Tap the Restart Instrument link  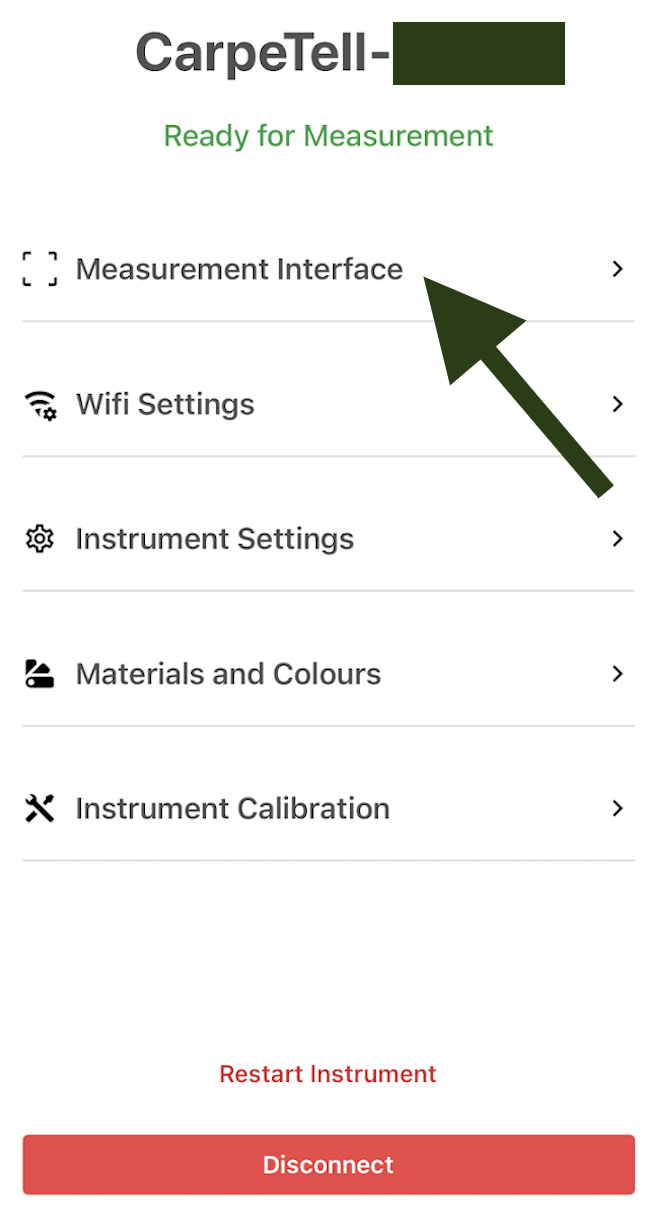328,1074
